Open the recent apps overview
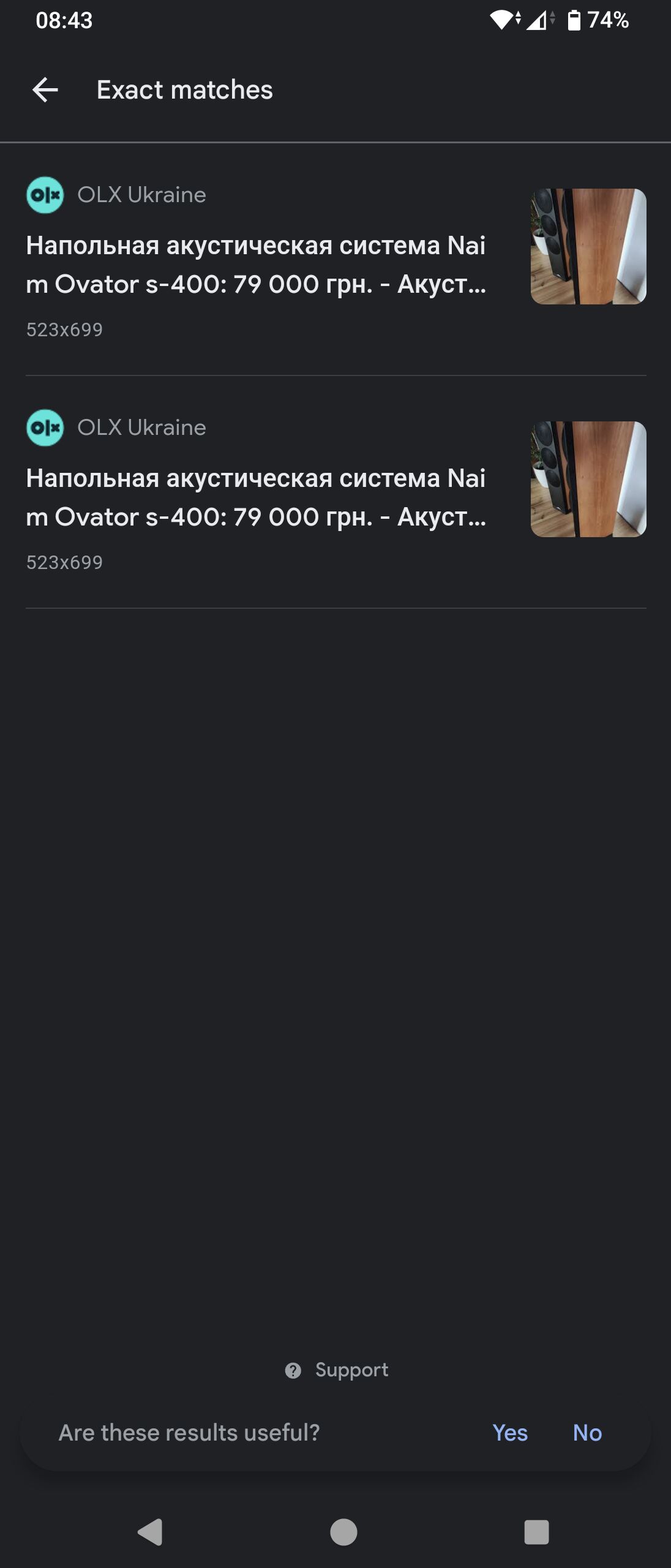671x1568 pixels. click(x=536, y=1532)
